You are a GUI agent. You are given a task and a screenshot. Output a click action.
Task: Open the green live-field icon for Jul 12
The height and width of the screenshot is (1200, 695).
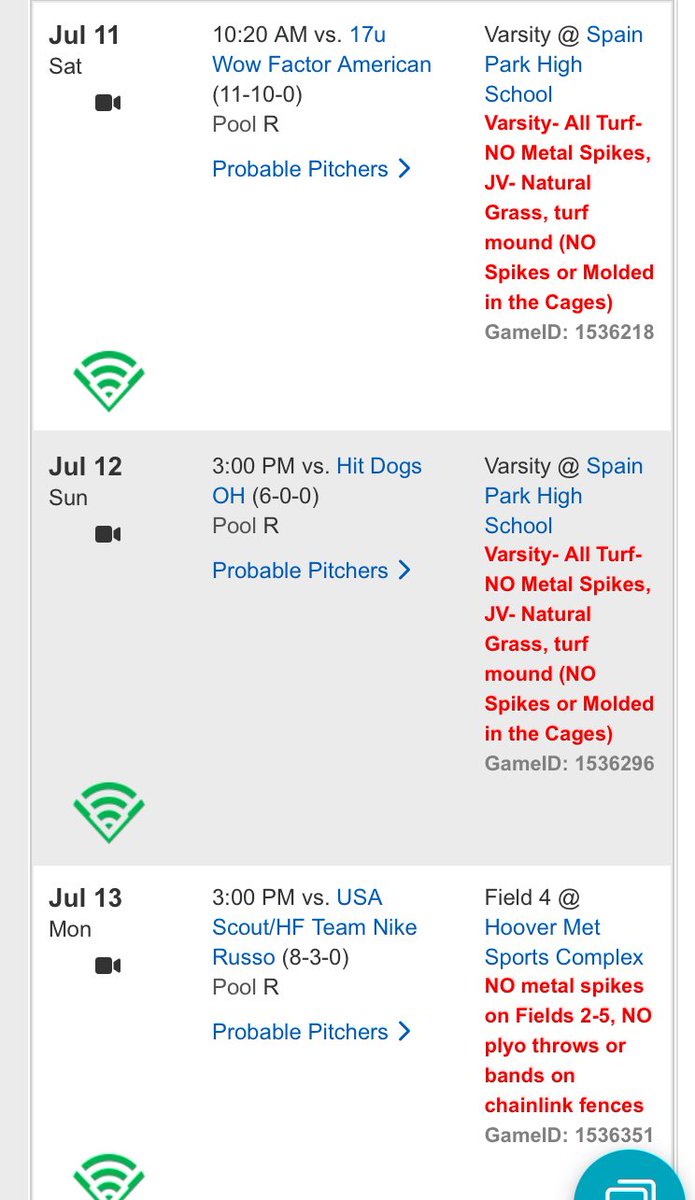click(x=109, y=812)
